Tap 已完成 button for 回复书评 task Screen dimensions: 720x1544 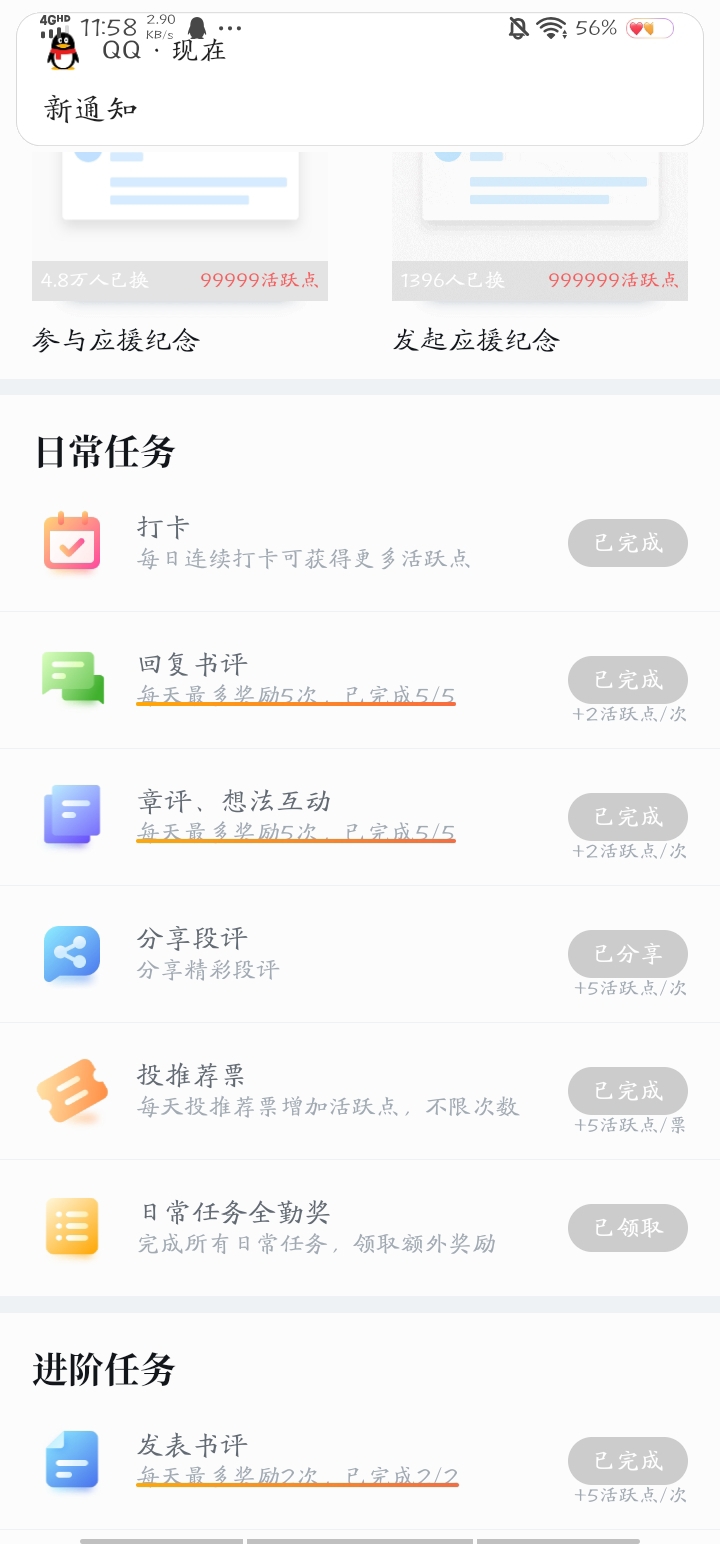pyautogui.click(x=628, y=680)
